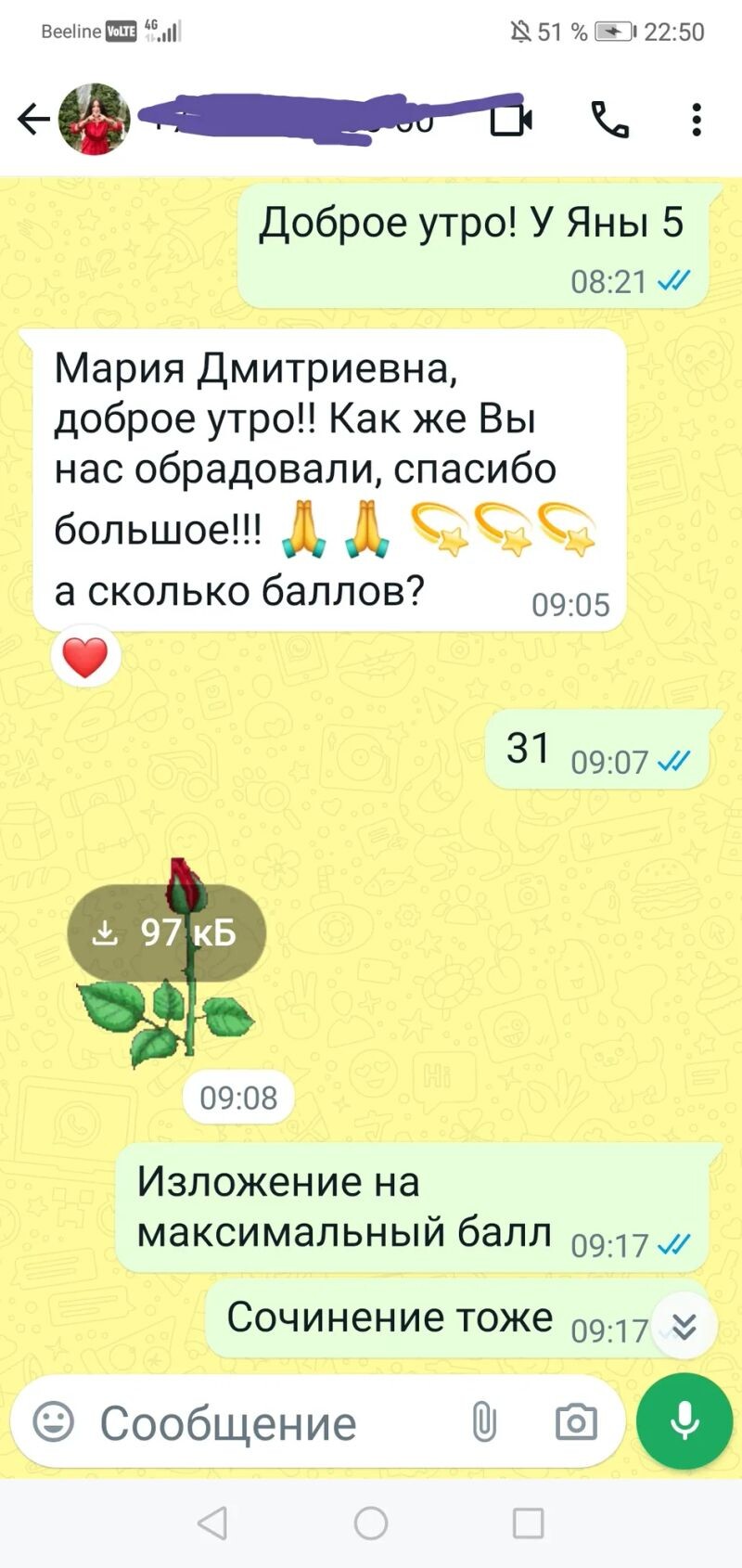Image resolution: width=742 pixels, height=1568 pixels.
Task: Start a voice call
Action: coord(609,119)
